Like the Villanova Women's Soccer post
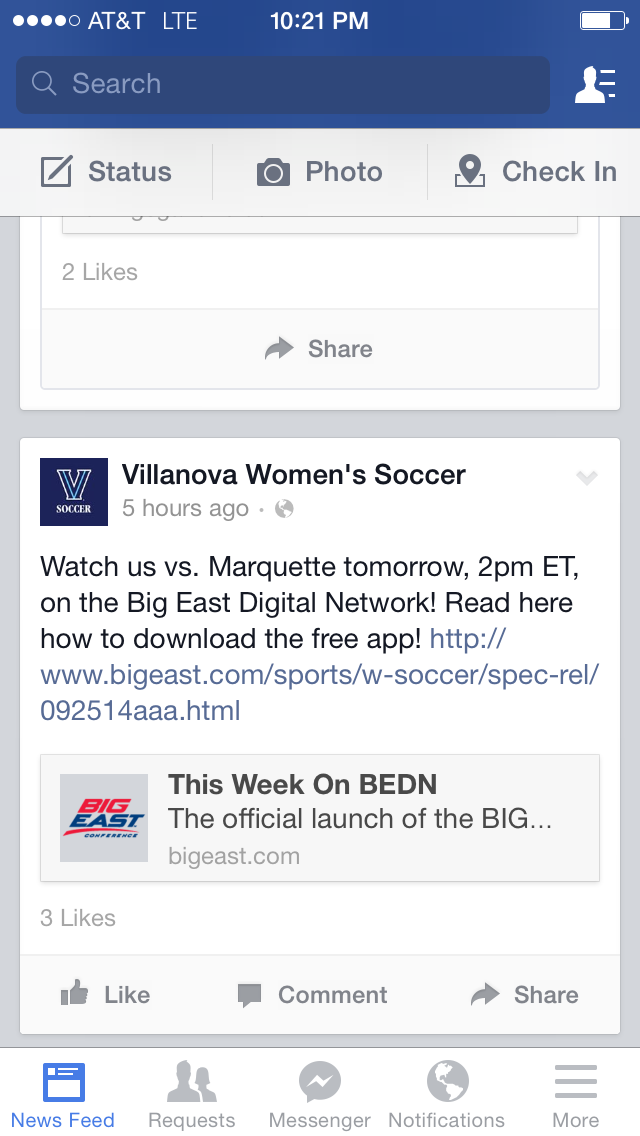Viewport: 640px width, 1136px height. coord(106,995)
